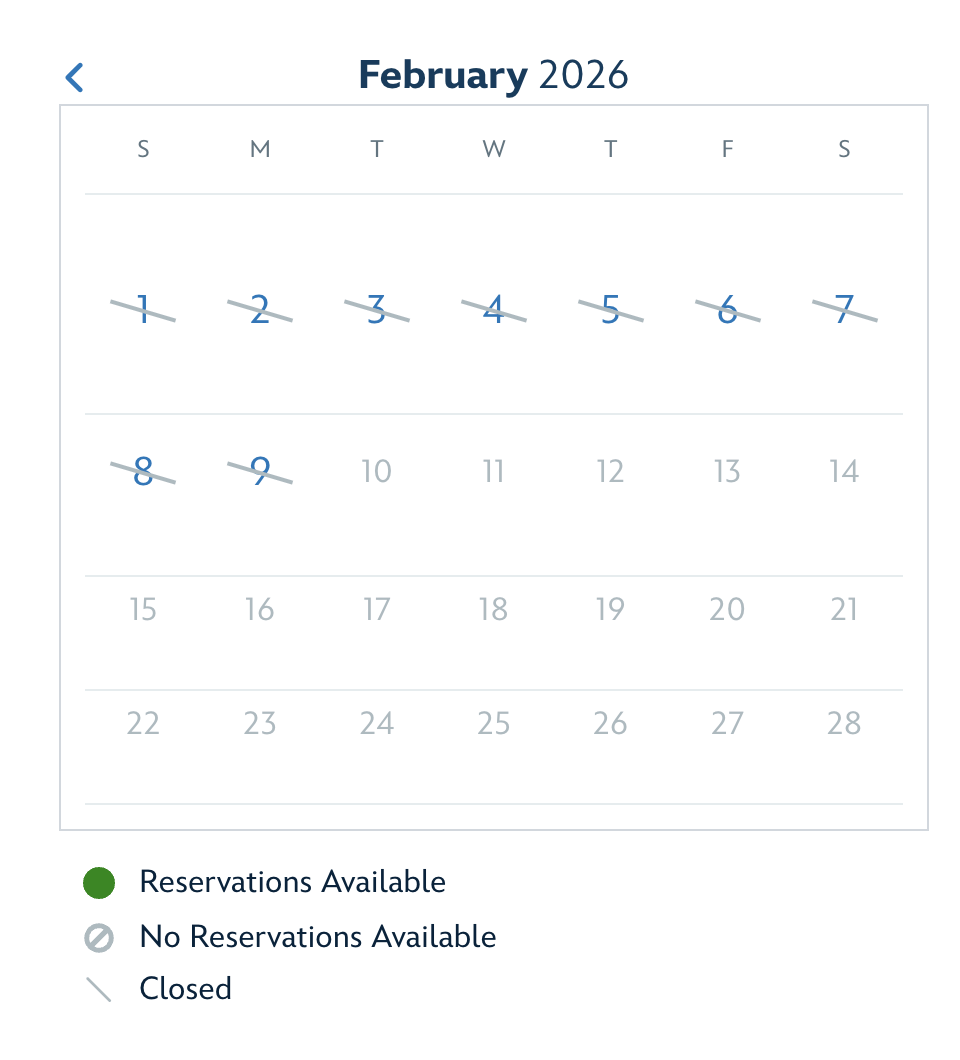Click the Sunday column header S
Image resolution: width=960 pixels, height=1060 pixels.
(x=143, y=148)
